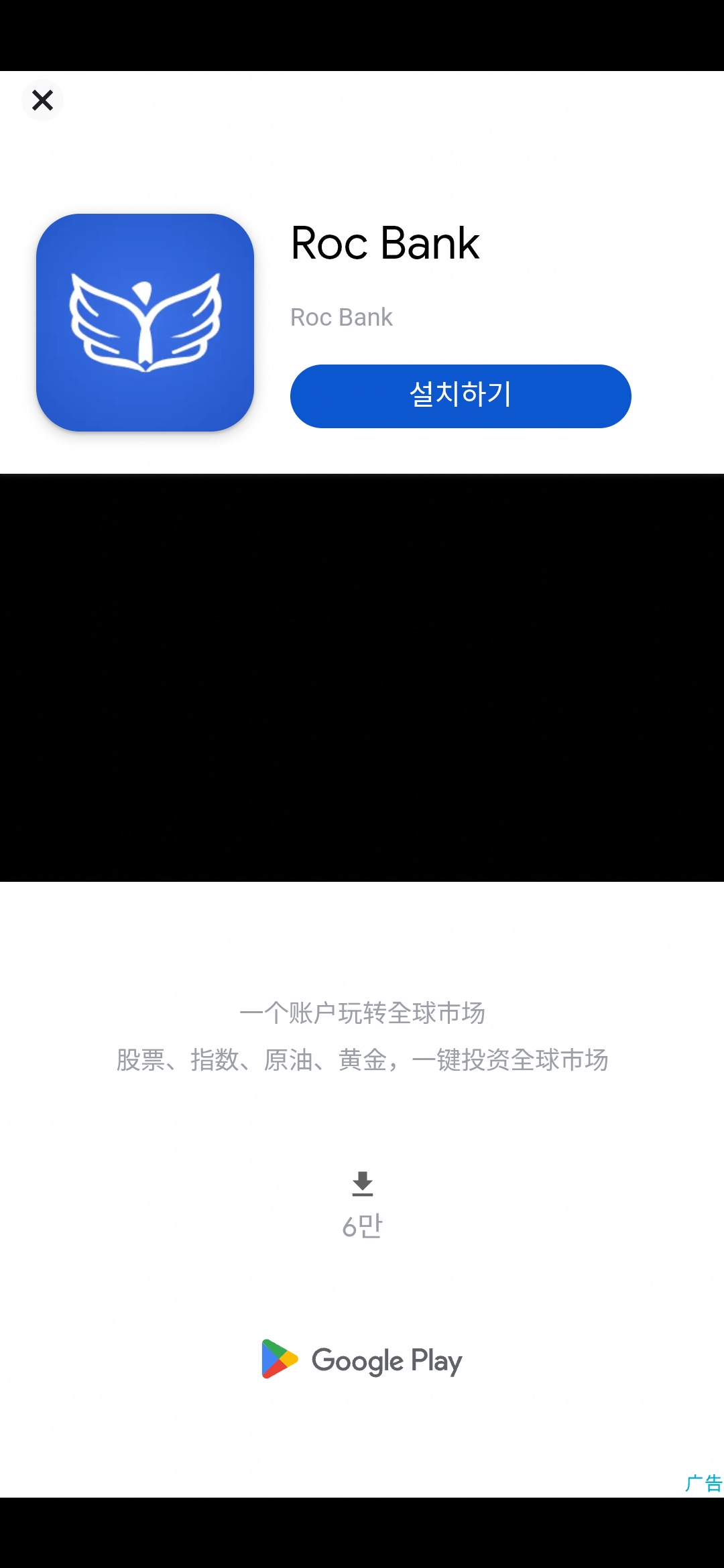Tap the 广告 ad label
The image size is (724, 1568).
(x=703, y=1483)
